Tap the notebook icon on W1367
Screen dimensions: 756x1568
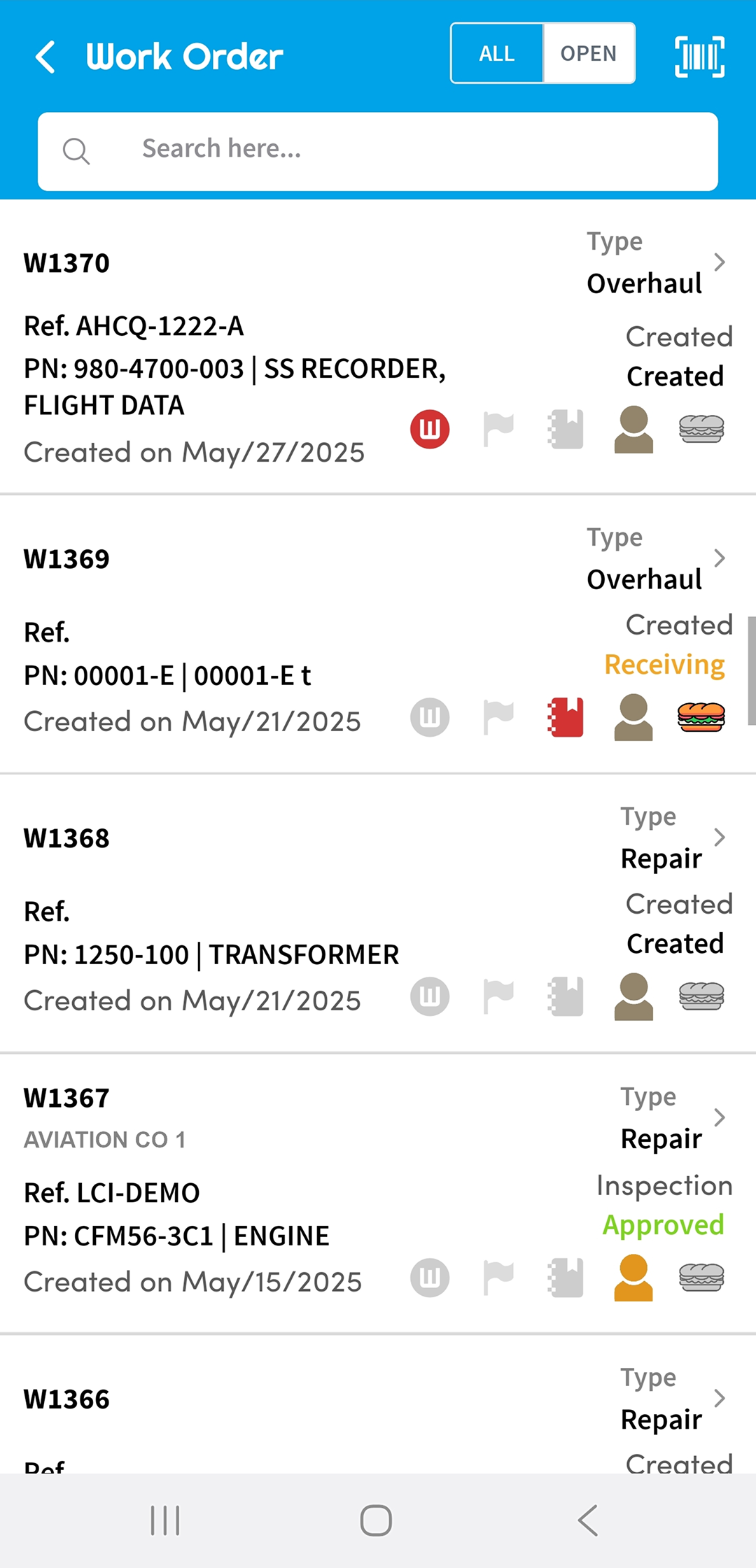566,1278
